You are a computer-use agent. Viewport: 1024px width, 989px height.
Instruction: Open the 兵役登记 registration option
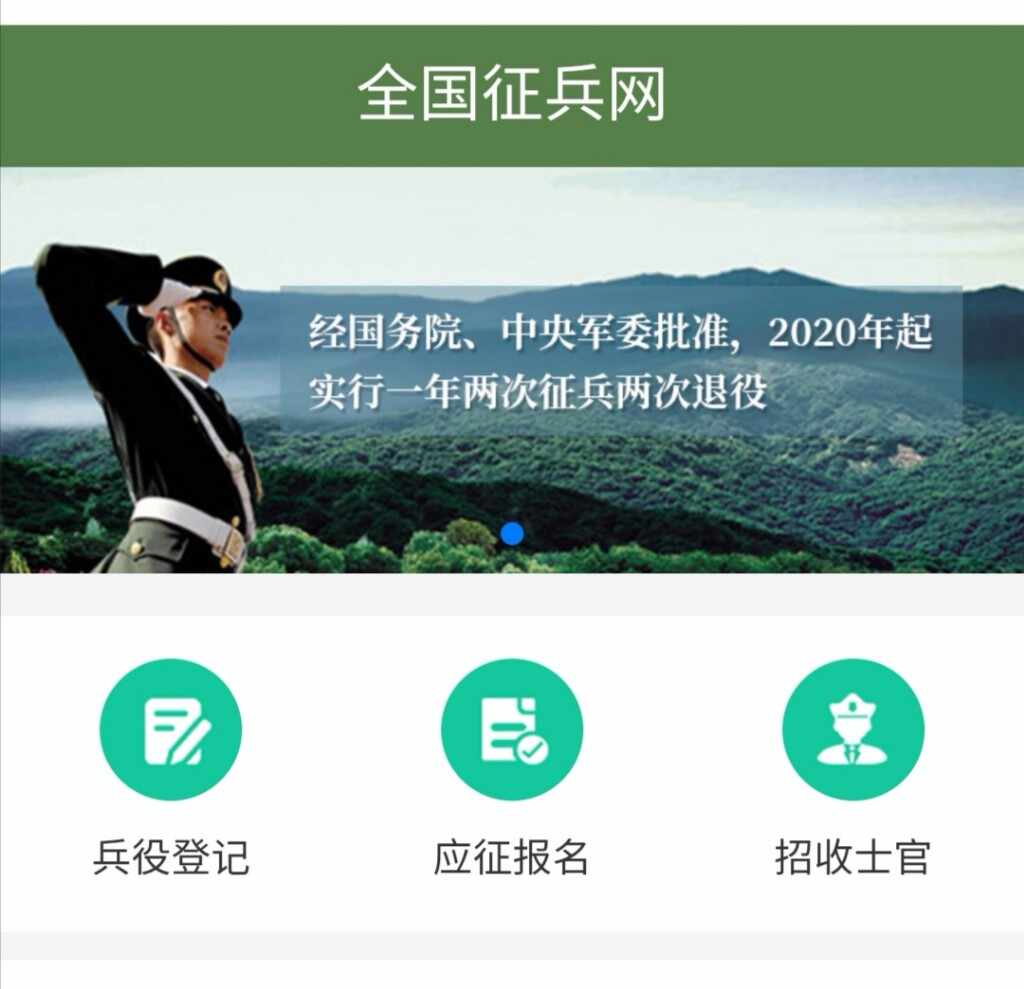pos(170,730)
